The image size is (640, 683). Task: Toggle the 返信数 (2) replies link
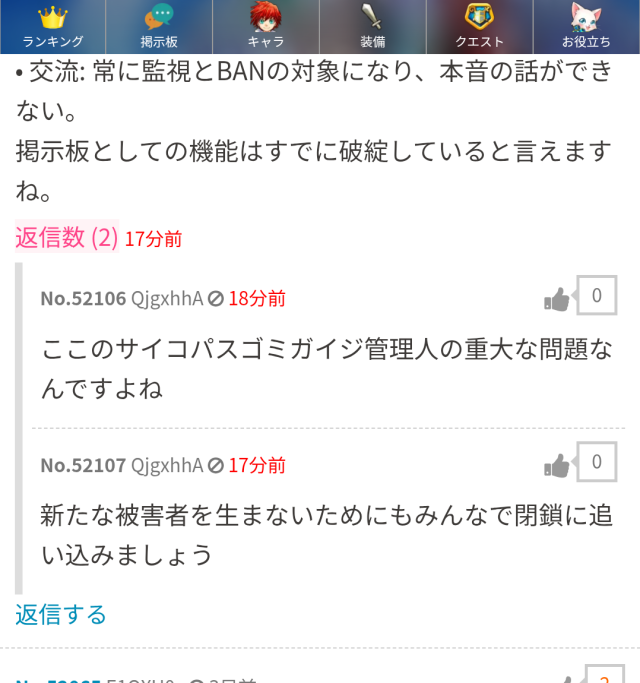pos(66,237)
